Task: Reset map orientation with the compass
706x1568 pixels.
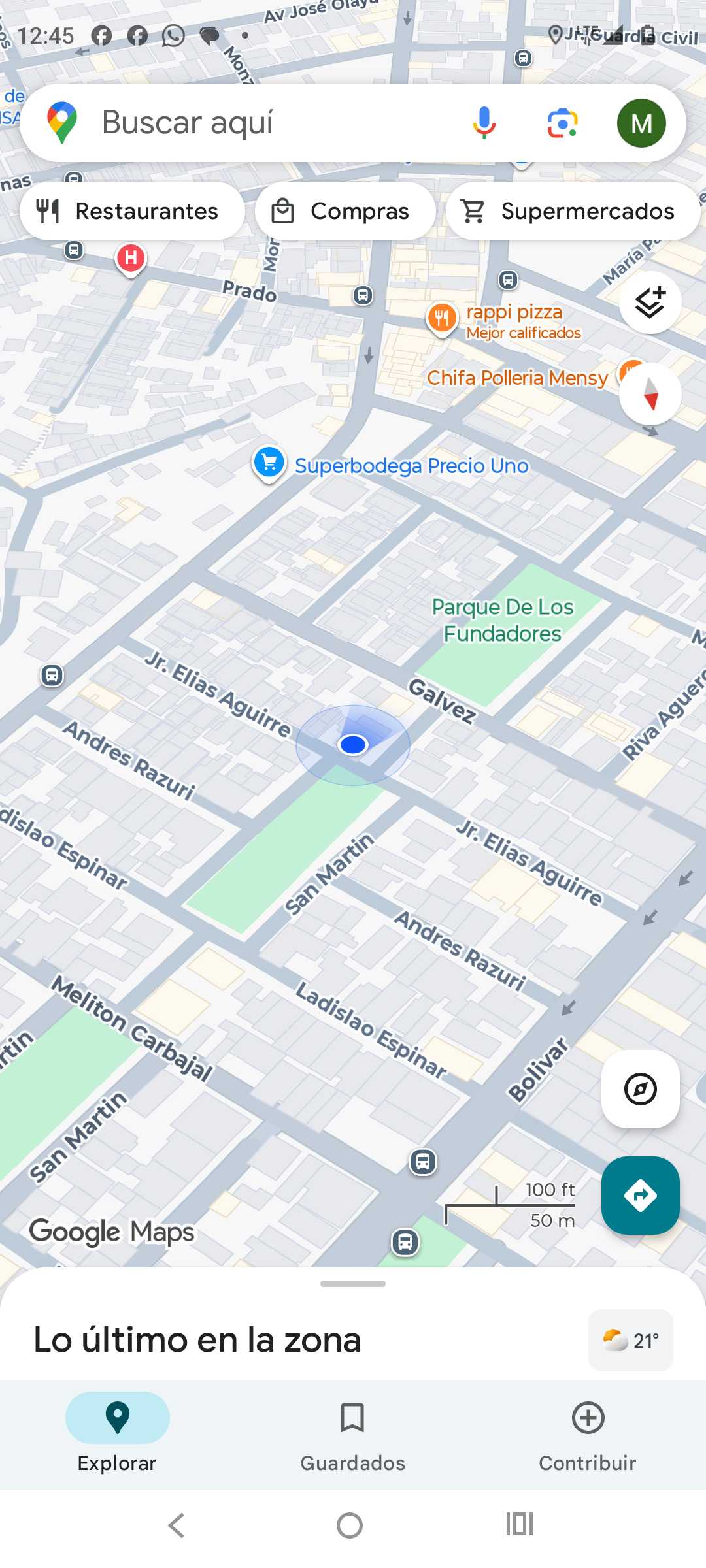Action: [650, 394]
